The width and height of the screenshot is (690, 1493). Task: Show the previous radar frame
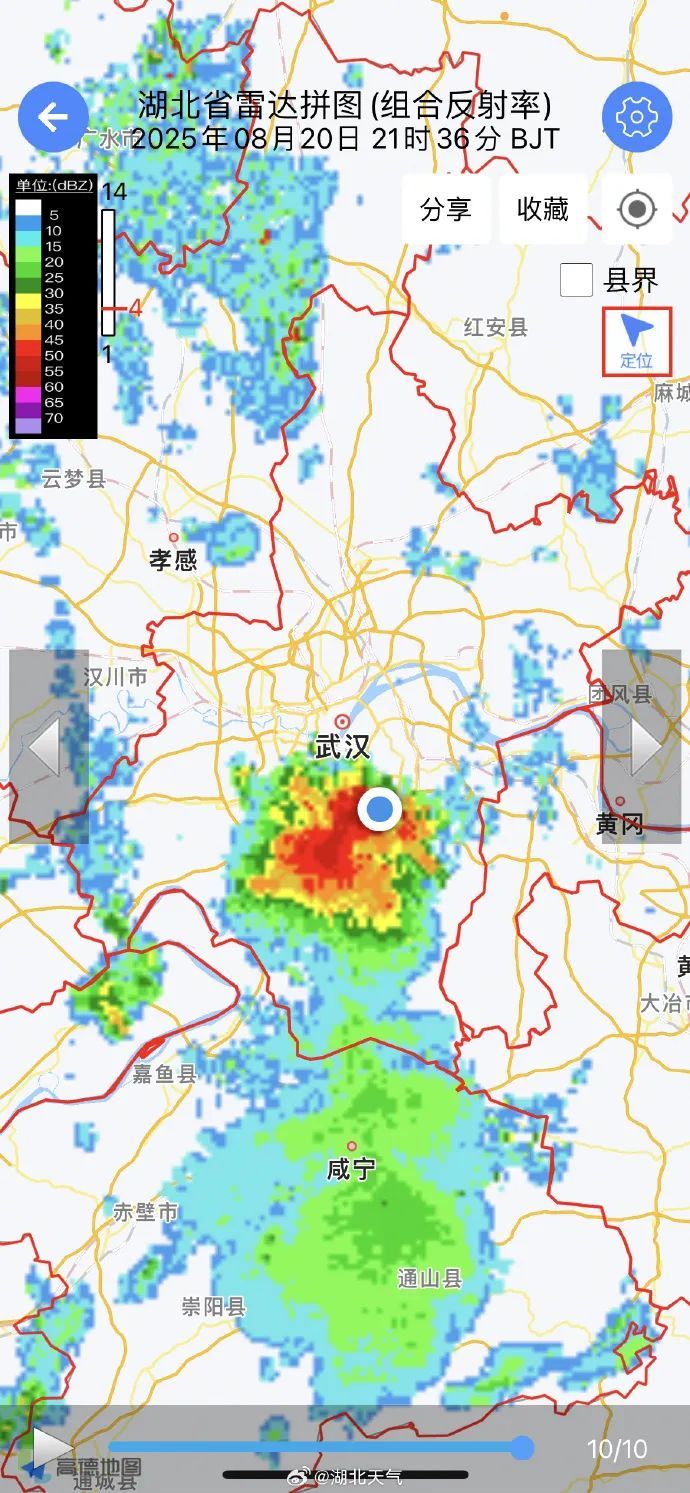(45, 746)
